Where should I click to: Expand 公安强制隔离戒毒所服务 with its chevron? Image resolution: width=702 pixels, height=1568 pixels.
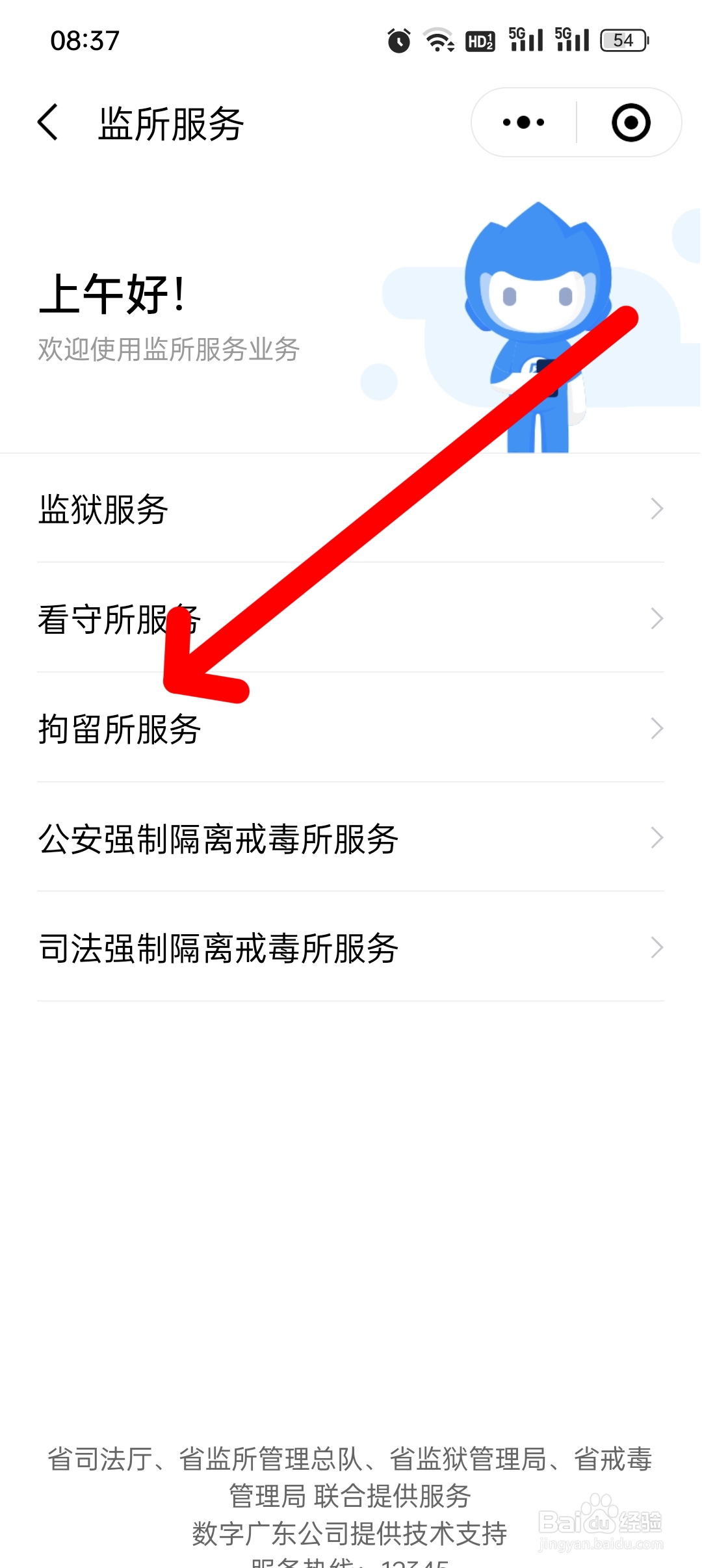tap(656, 839)
